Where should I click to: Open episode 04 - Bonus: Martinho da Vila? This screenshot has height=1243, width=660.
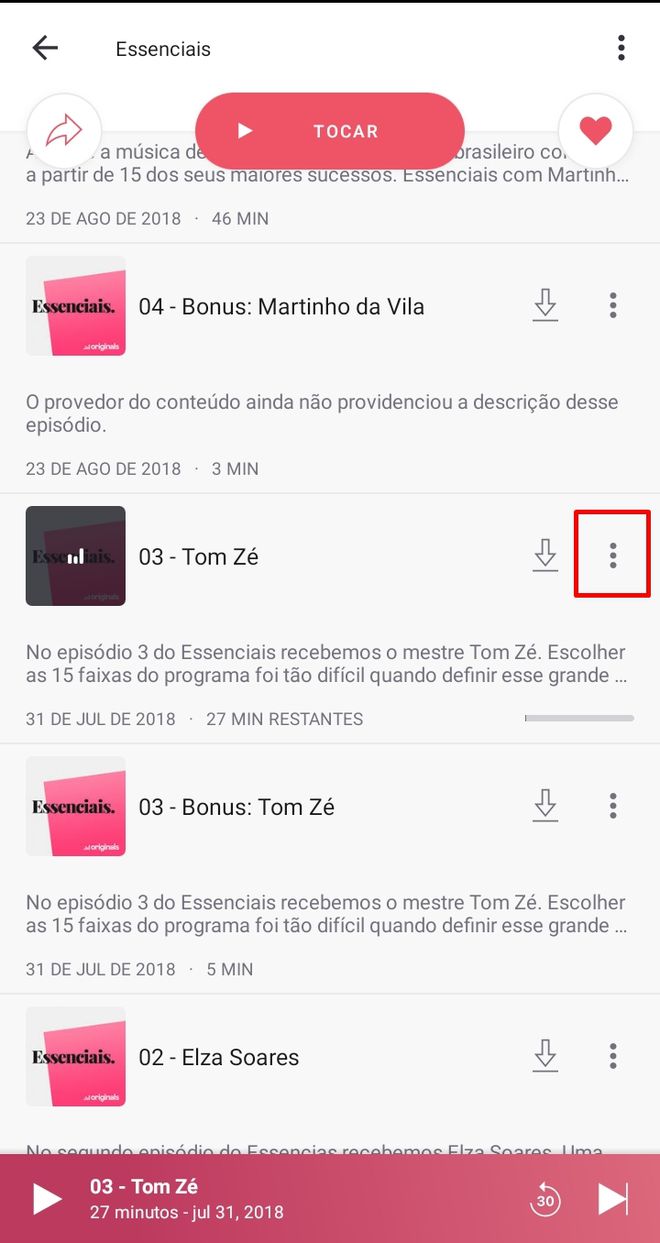[x=281, y=306]
